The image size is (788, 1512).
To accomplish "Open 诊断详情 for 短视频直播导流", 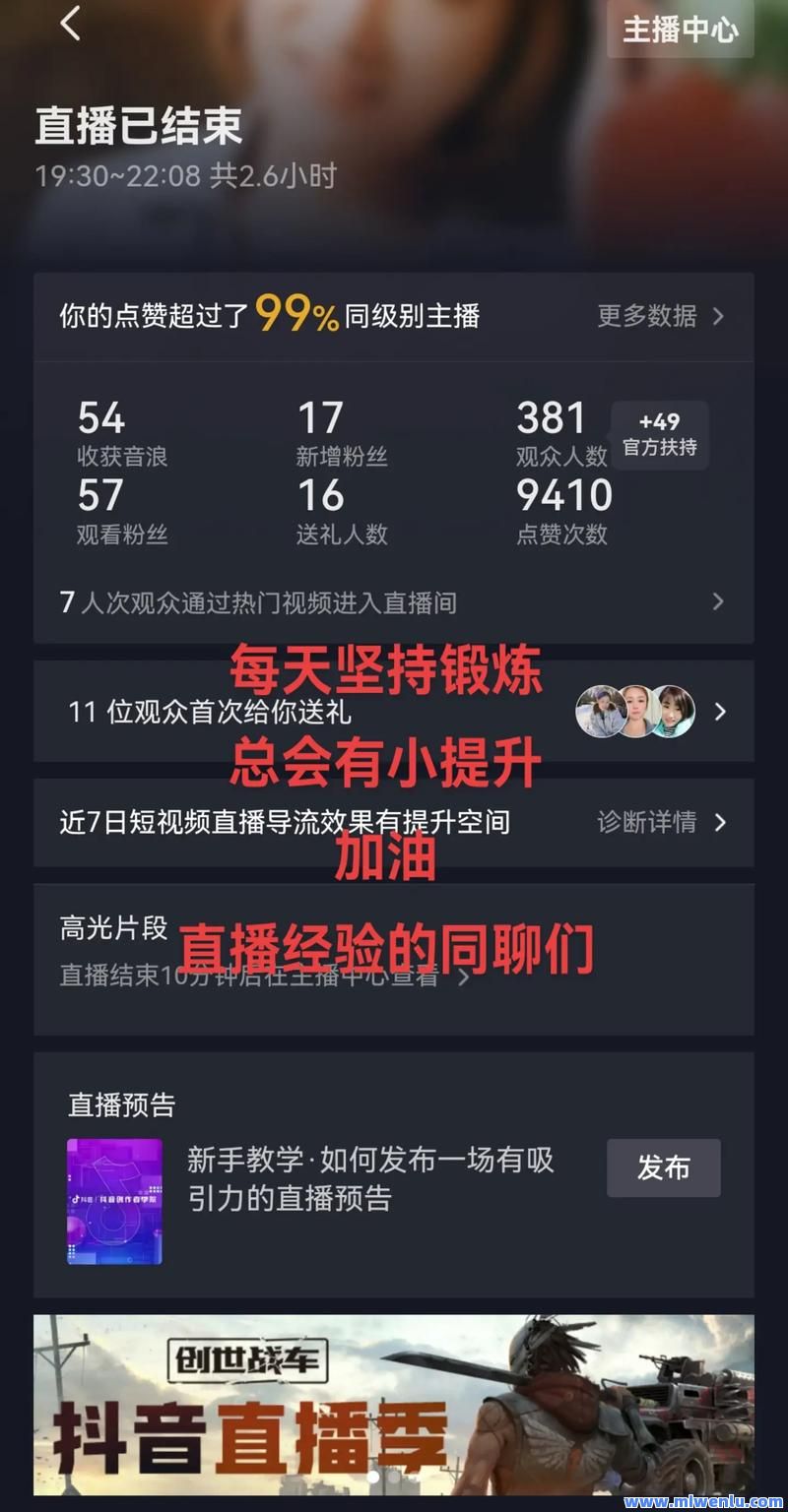I will 661,822.
